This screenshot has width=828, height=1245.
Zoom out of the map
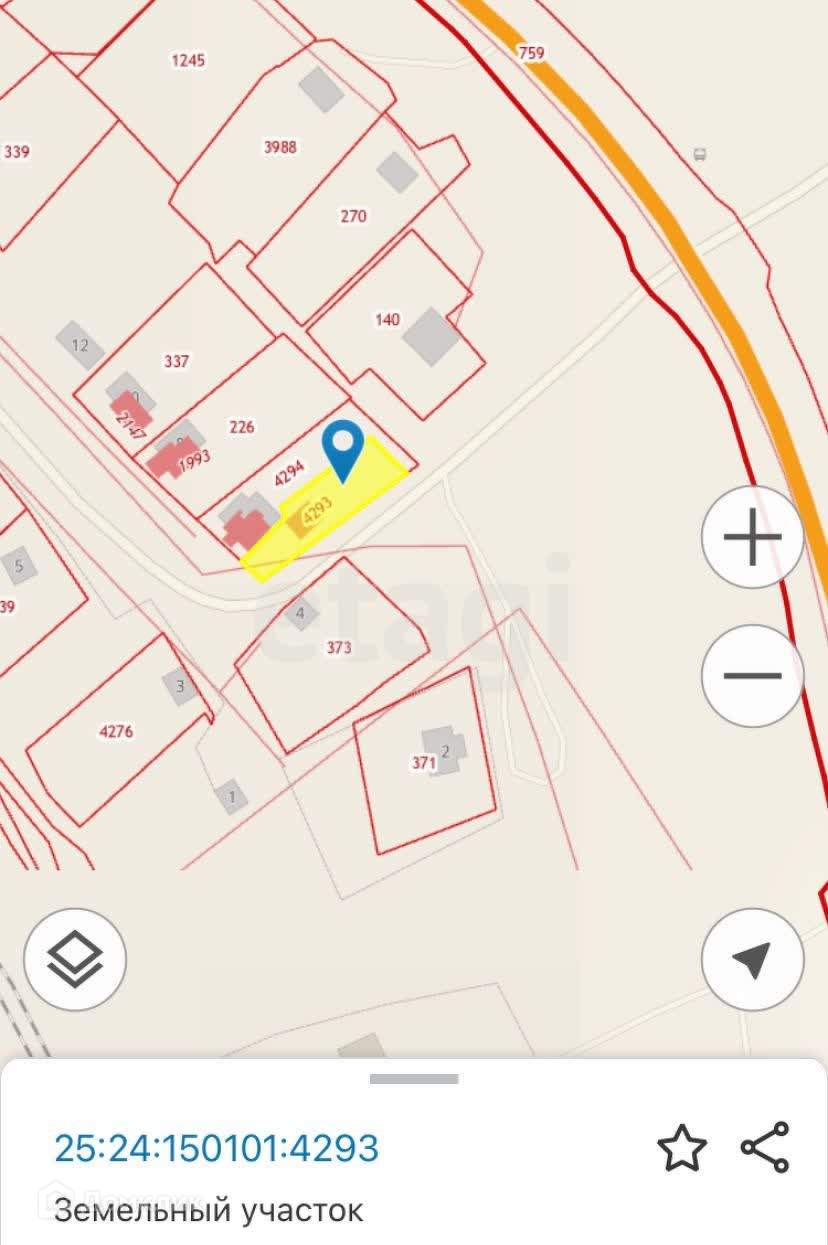coord(752,676)
